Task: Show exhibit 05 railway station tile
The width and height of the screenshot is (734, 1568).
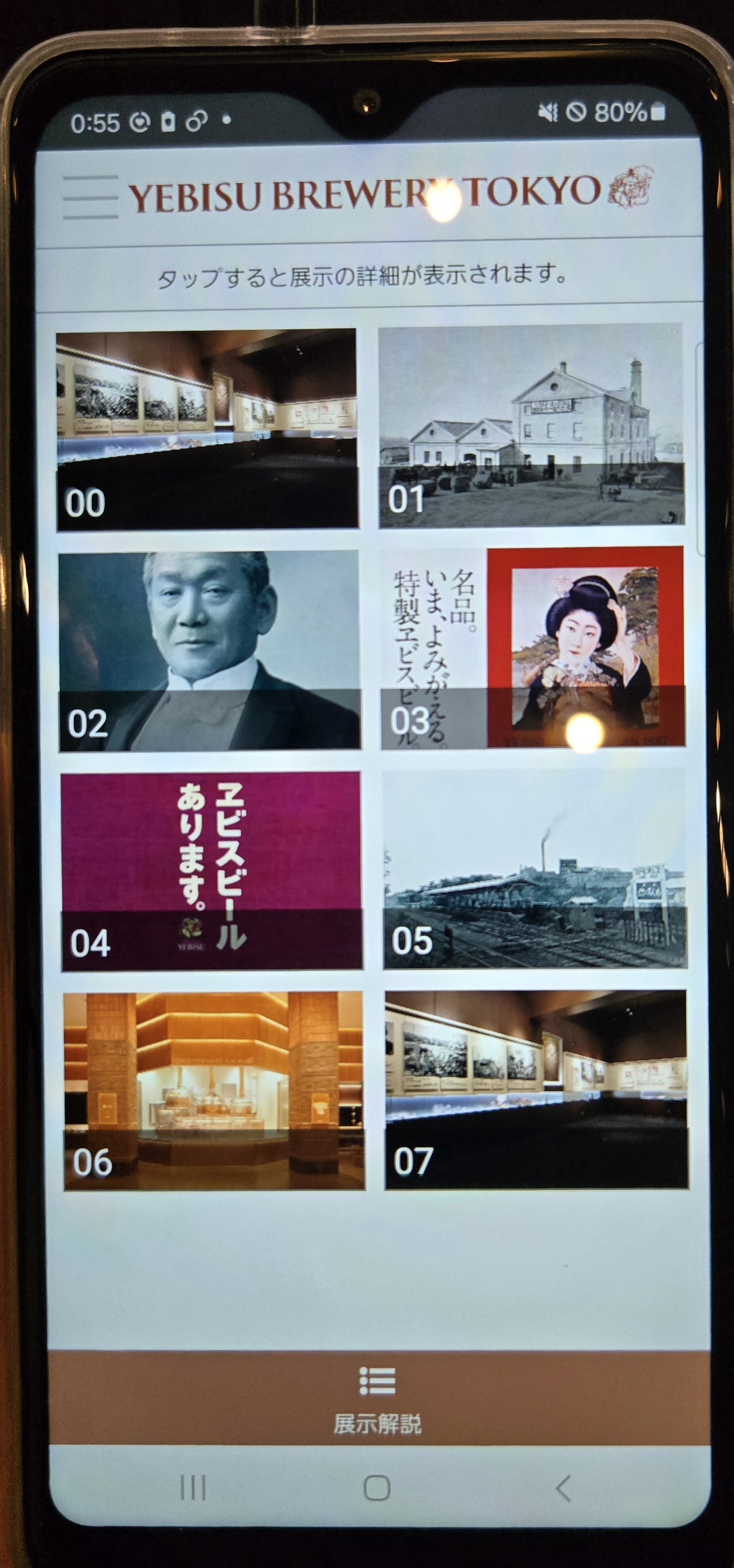Action: click(x=535, y=869)
